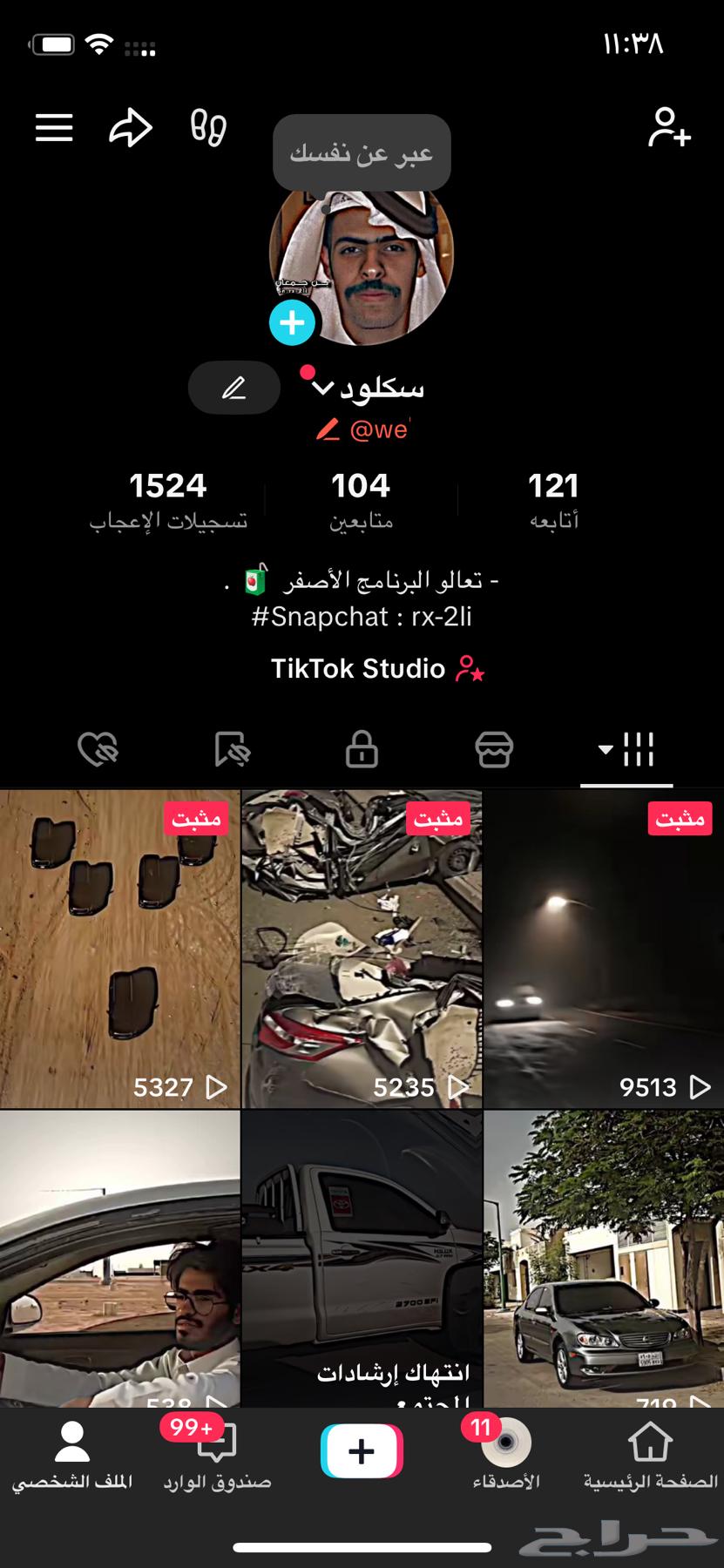The height and width of the screenshot is (1568, 724).
Task: Open the drafts/collections box icon
Action: 494,748
